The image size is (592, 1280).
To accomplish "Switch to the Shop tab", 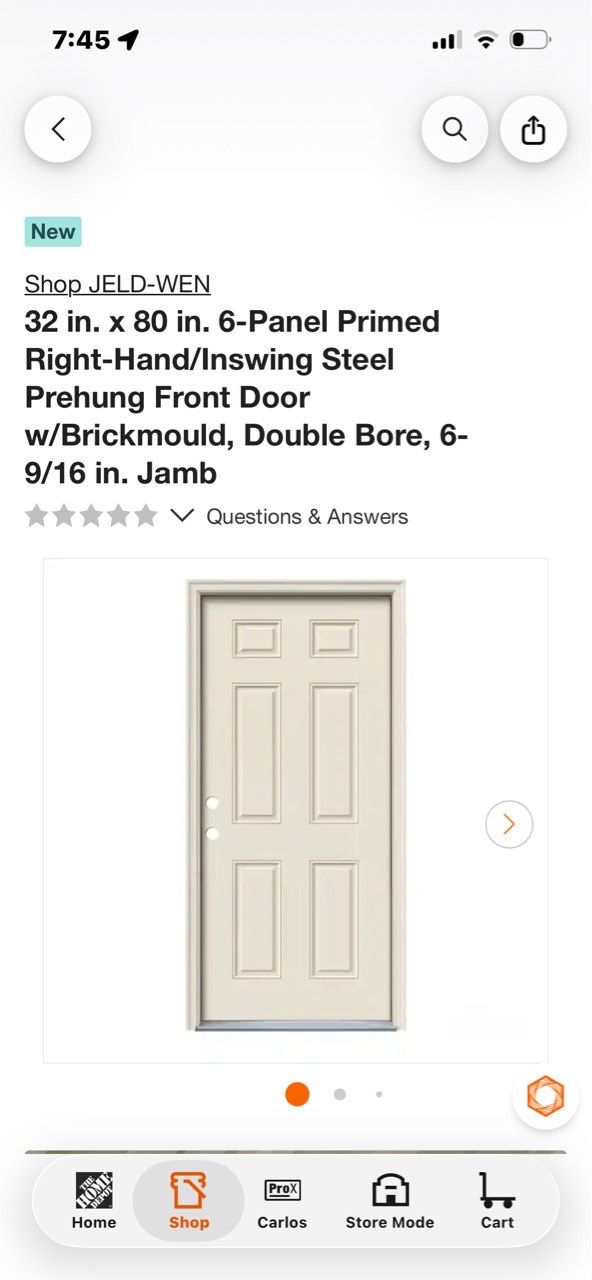I will (188, 1201).
